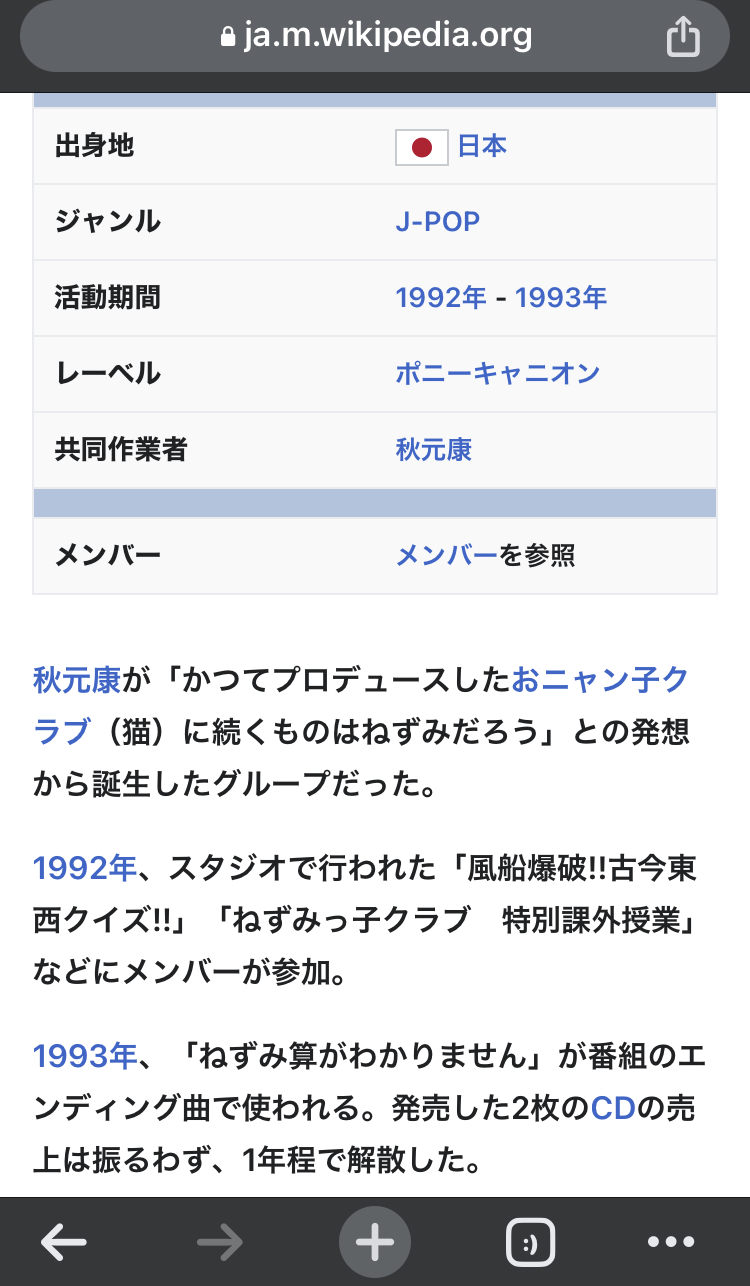
Task: Open a new tab with plus button
Action: 375,1242
